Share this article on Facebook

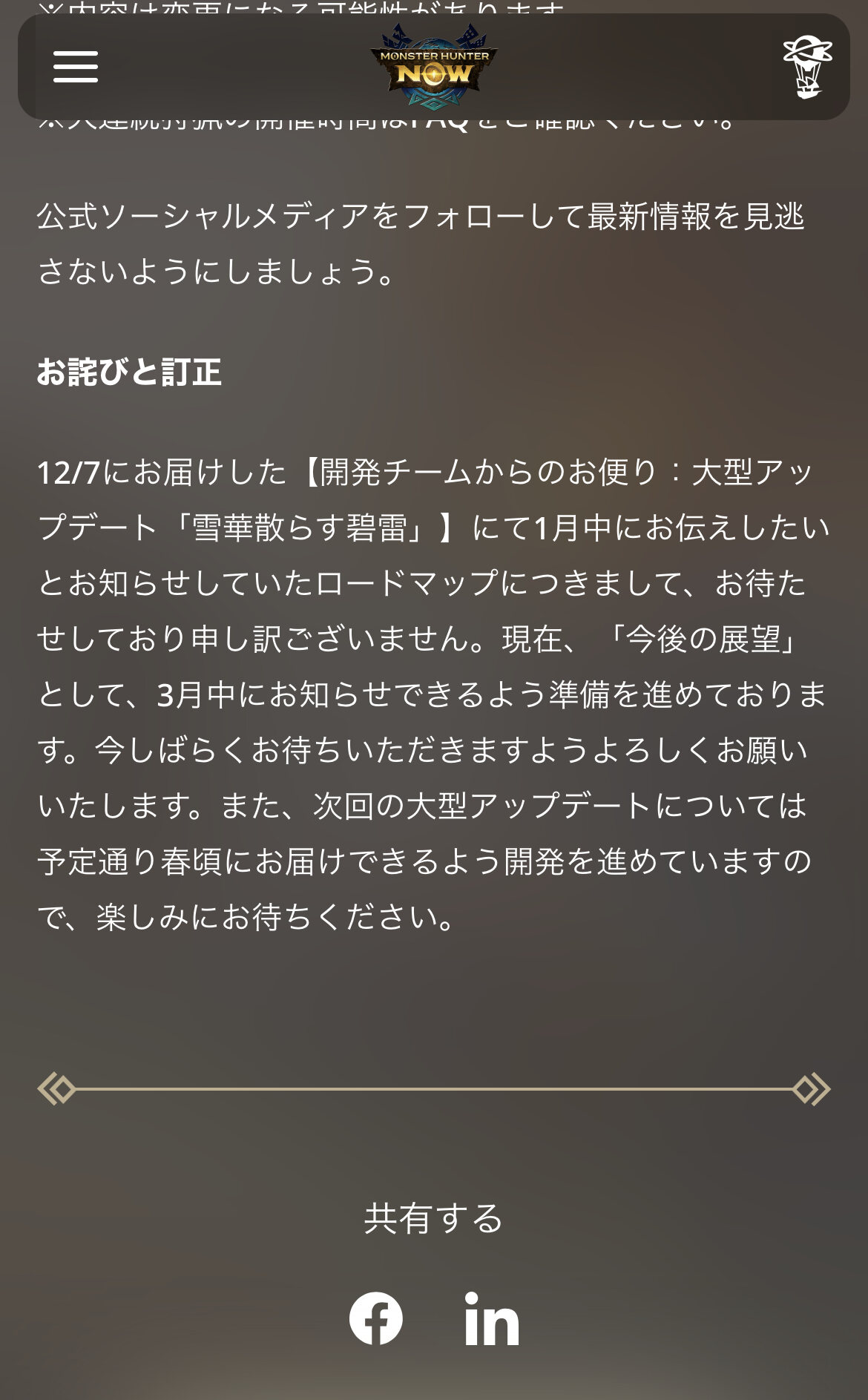click(x=376, y=1318)
